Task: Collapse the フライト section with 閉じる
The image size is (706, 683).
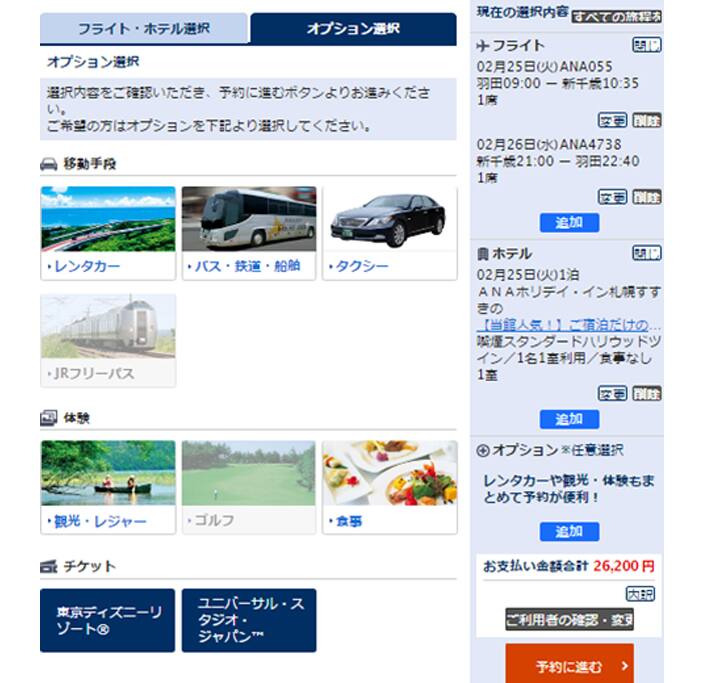Action: [x=647, y=45]
